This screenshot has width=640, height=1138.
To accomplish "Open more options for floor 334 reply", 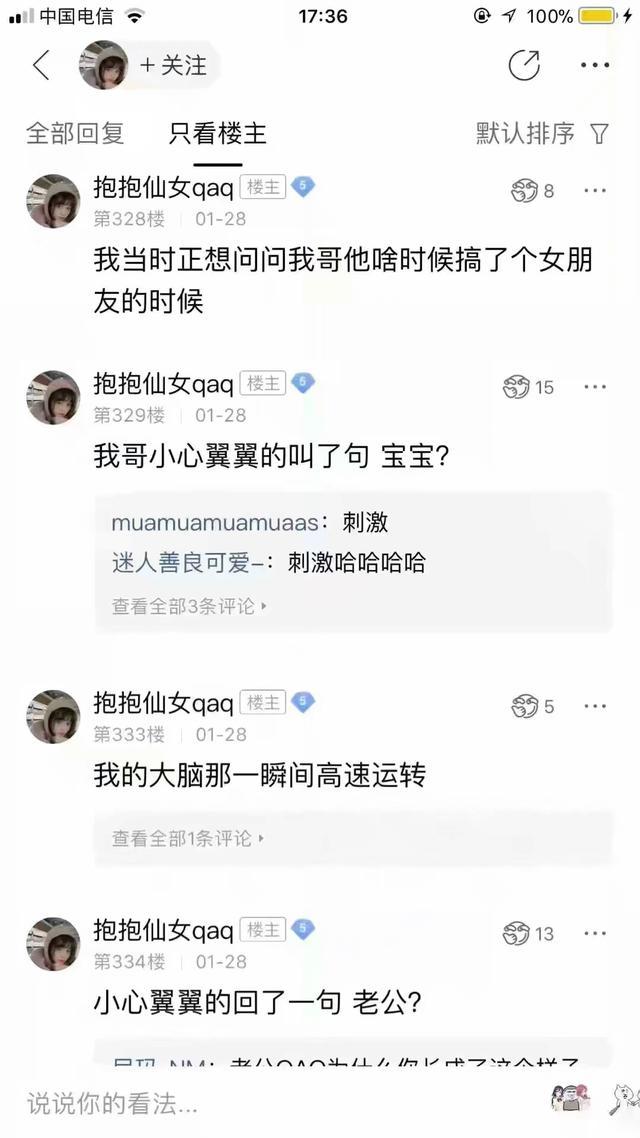I will pyautogui.click(x=595, y=934).
